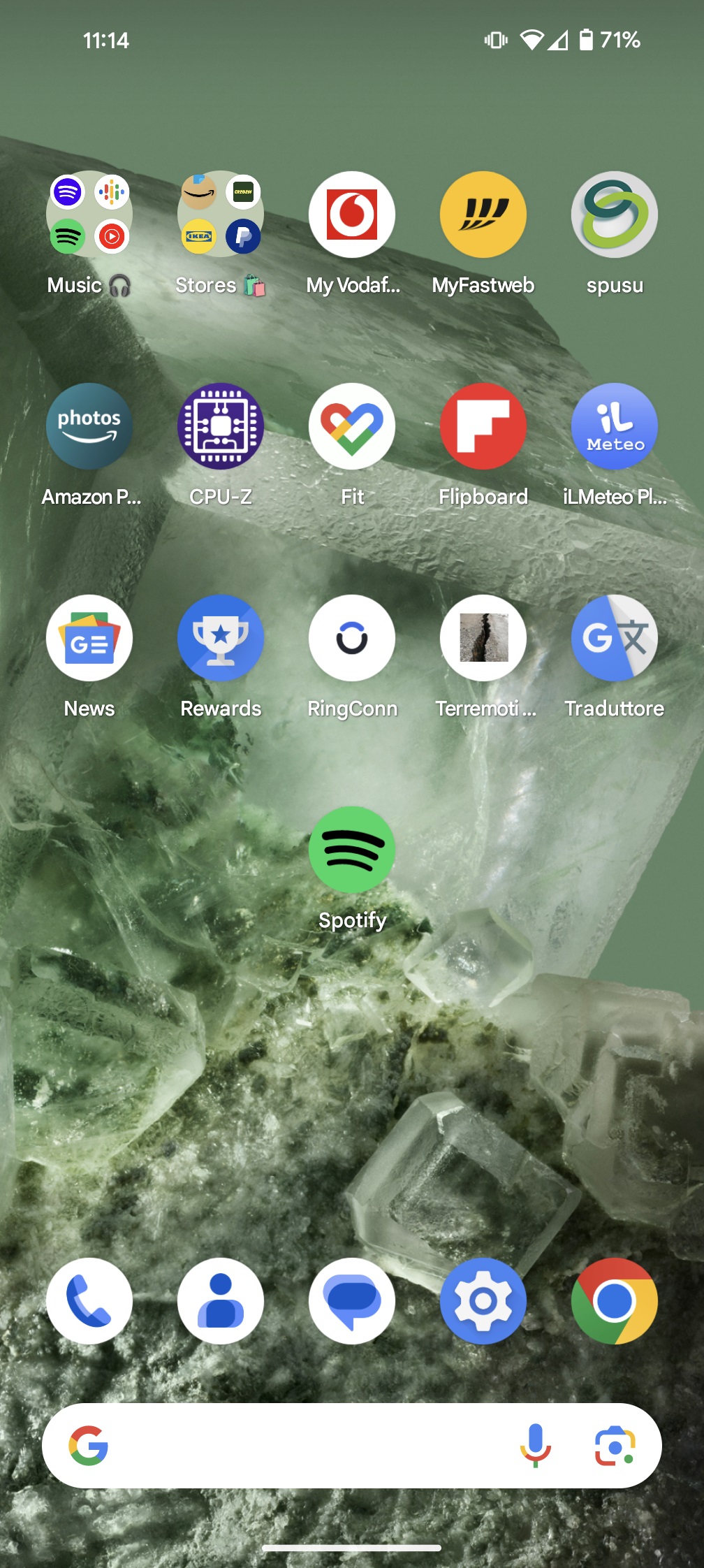Launch CPU-Z

tap(221, 426)
